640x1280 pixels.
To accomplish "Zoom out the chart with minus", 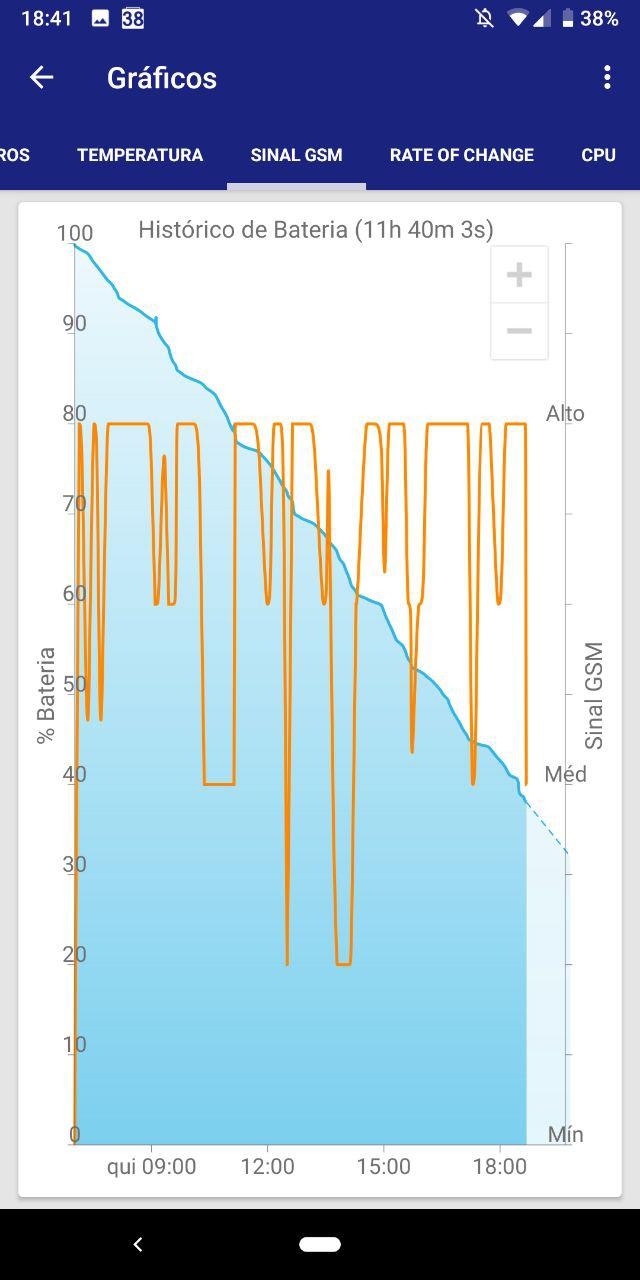I will click(519, 331).
